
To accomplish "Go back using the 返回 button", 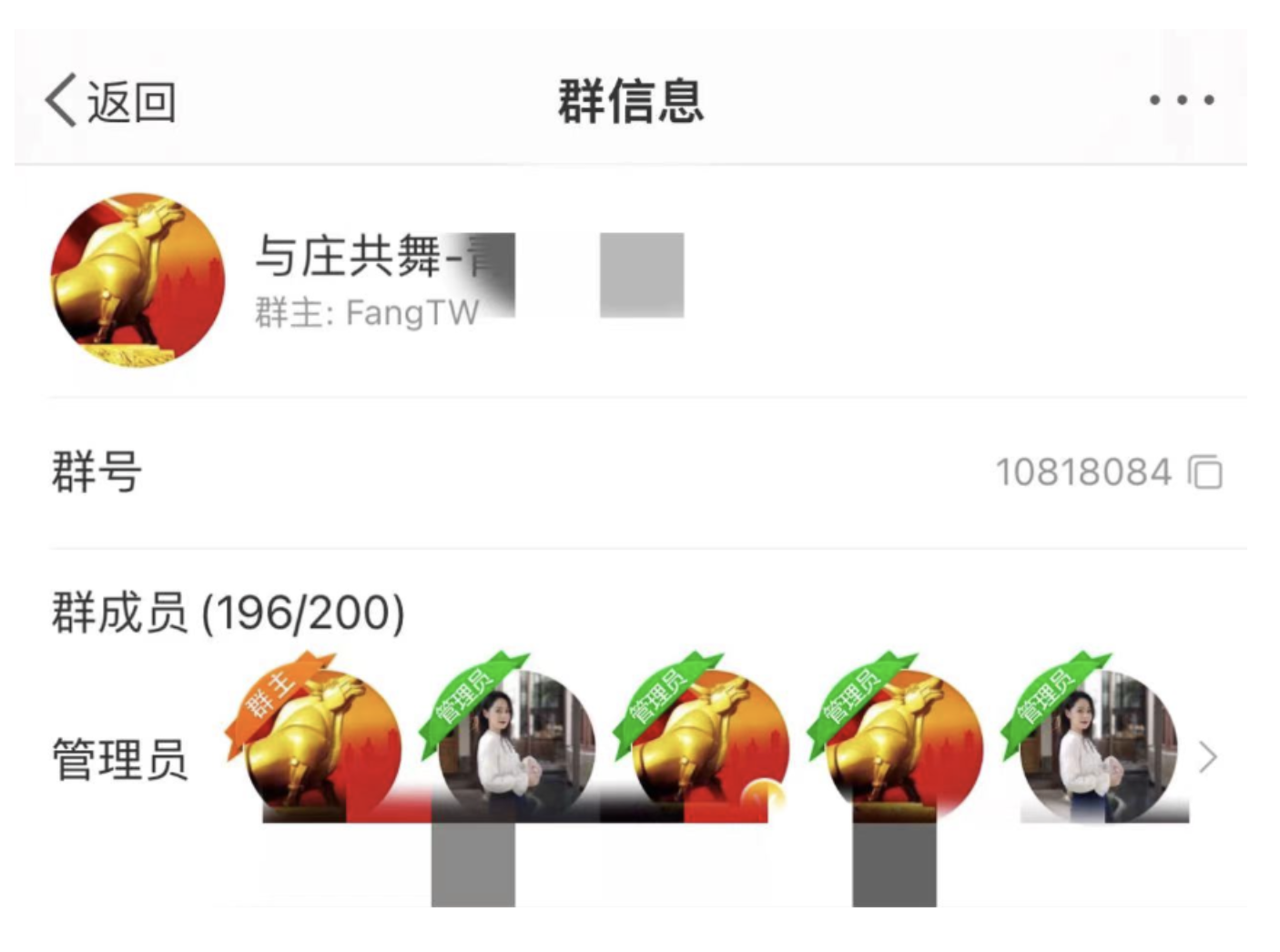I will pos(111,100).
